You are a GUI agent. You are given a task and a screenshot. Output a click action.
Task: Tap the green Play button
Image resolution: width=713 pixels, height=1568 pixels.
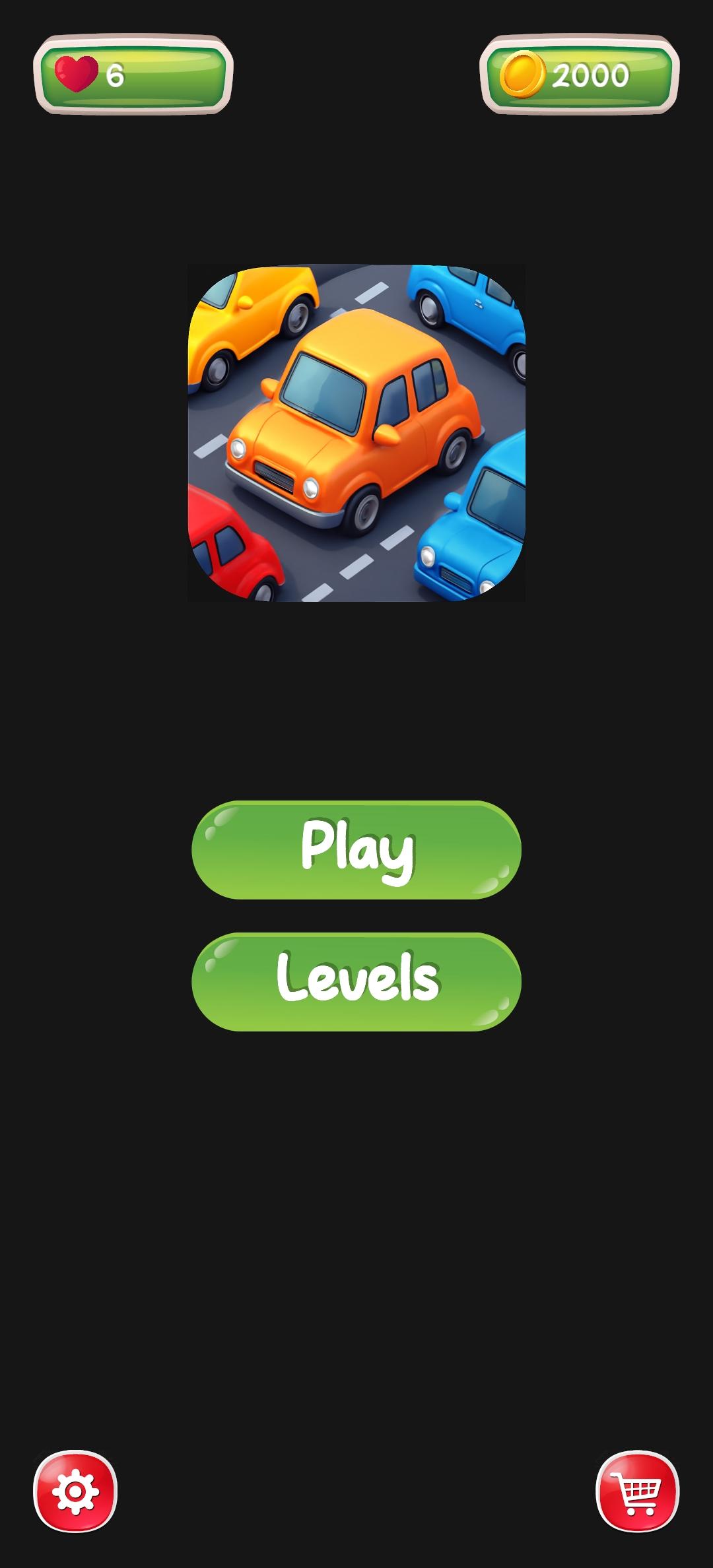(x=356, y=850)
